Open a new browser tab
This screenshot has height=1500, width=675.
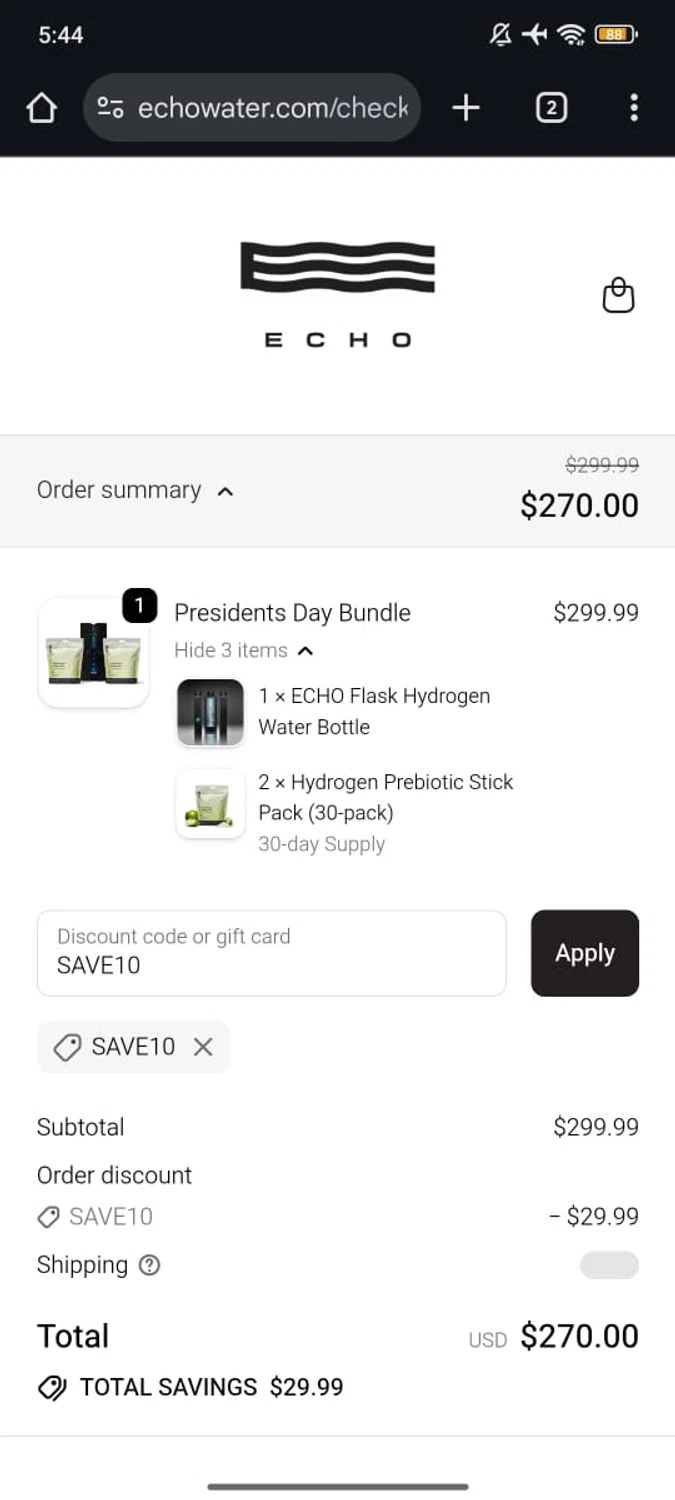(x=466, y=108)
